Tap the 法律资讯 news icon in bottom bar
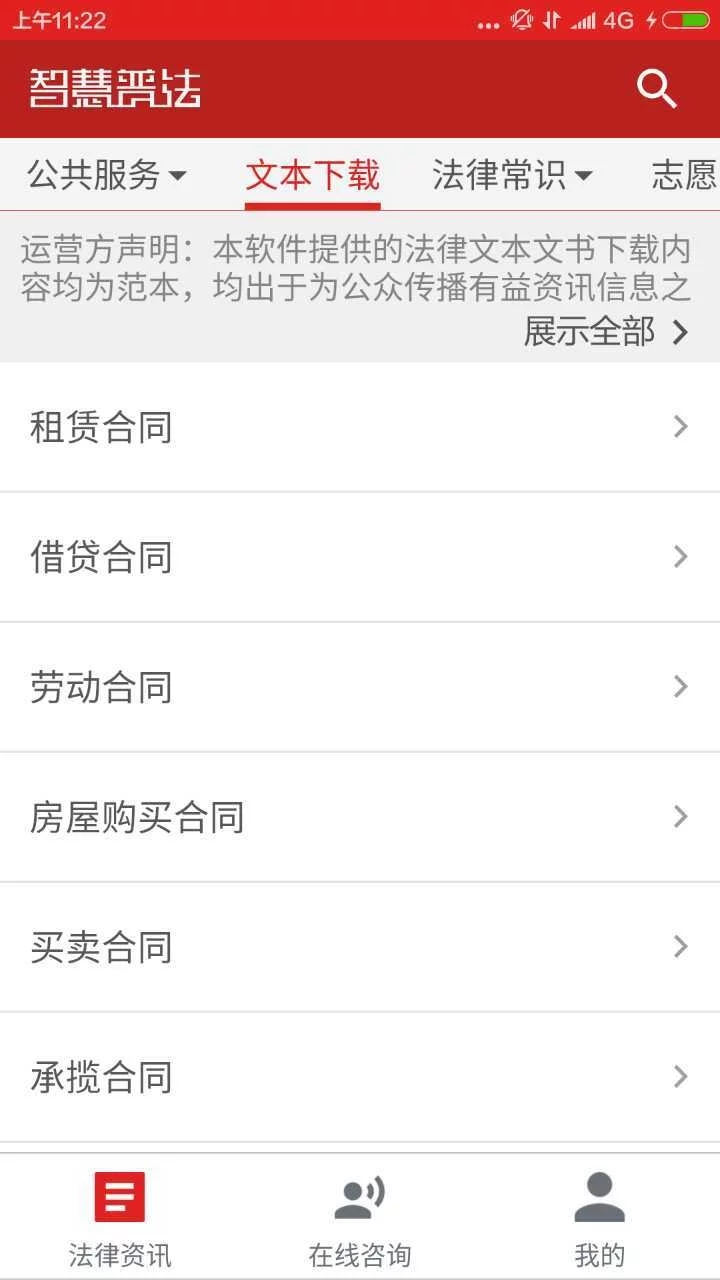Image resolution: width=720 pixels, height=1280 pixels. pyautogui.click(x=118, y=1196)
